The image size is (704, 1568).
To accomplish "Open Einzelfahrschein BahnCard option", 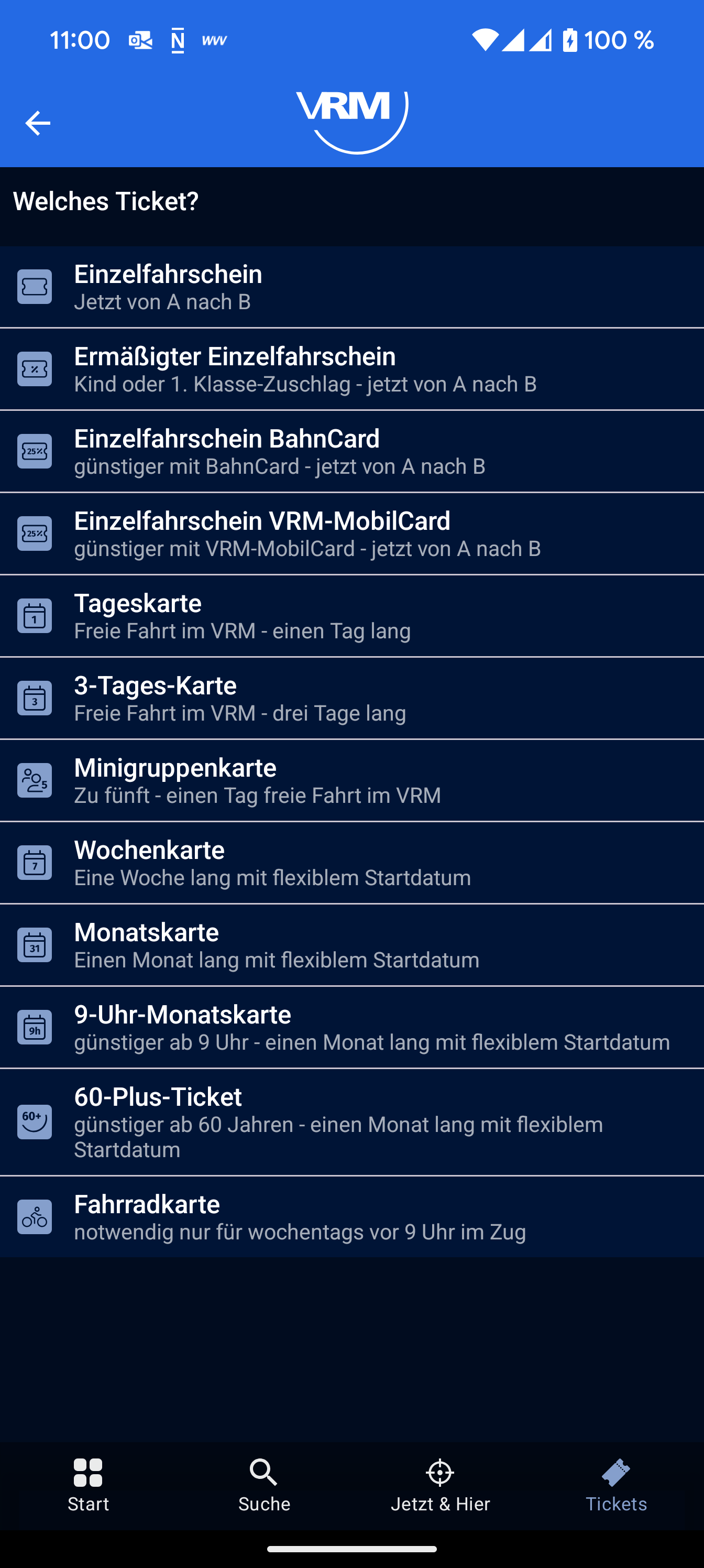I will pos(351,451).
